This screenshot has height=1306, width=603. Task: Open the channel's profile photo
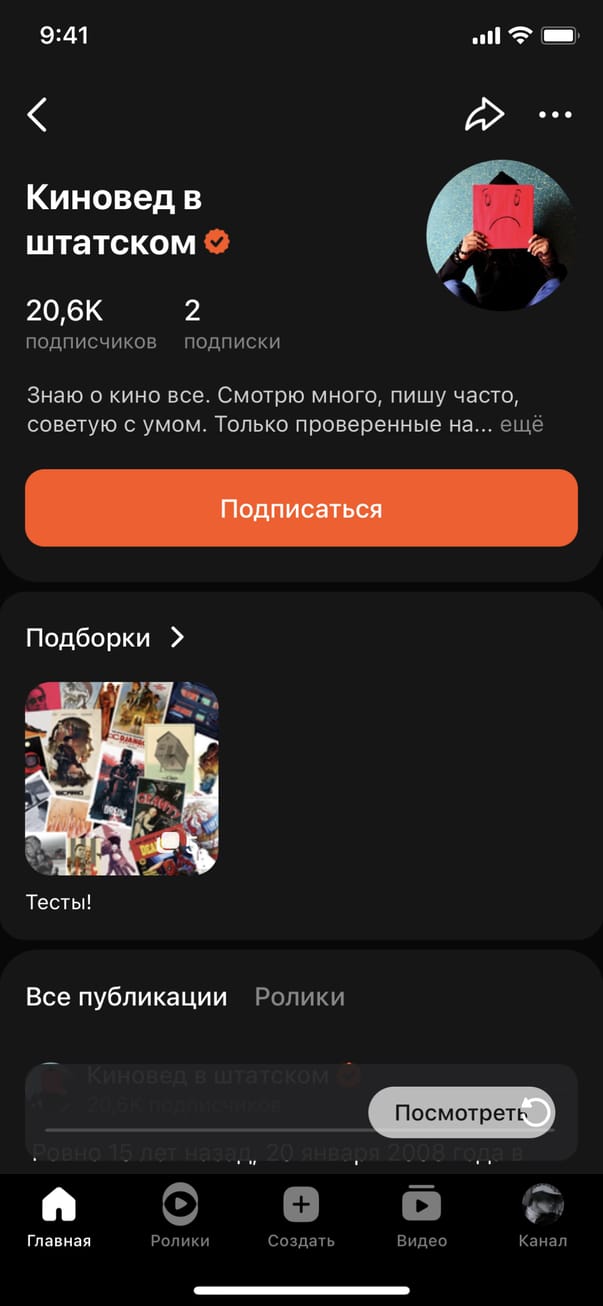tap(501, 235)
